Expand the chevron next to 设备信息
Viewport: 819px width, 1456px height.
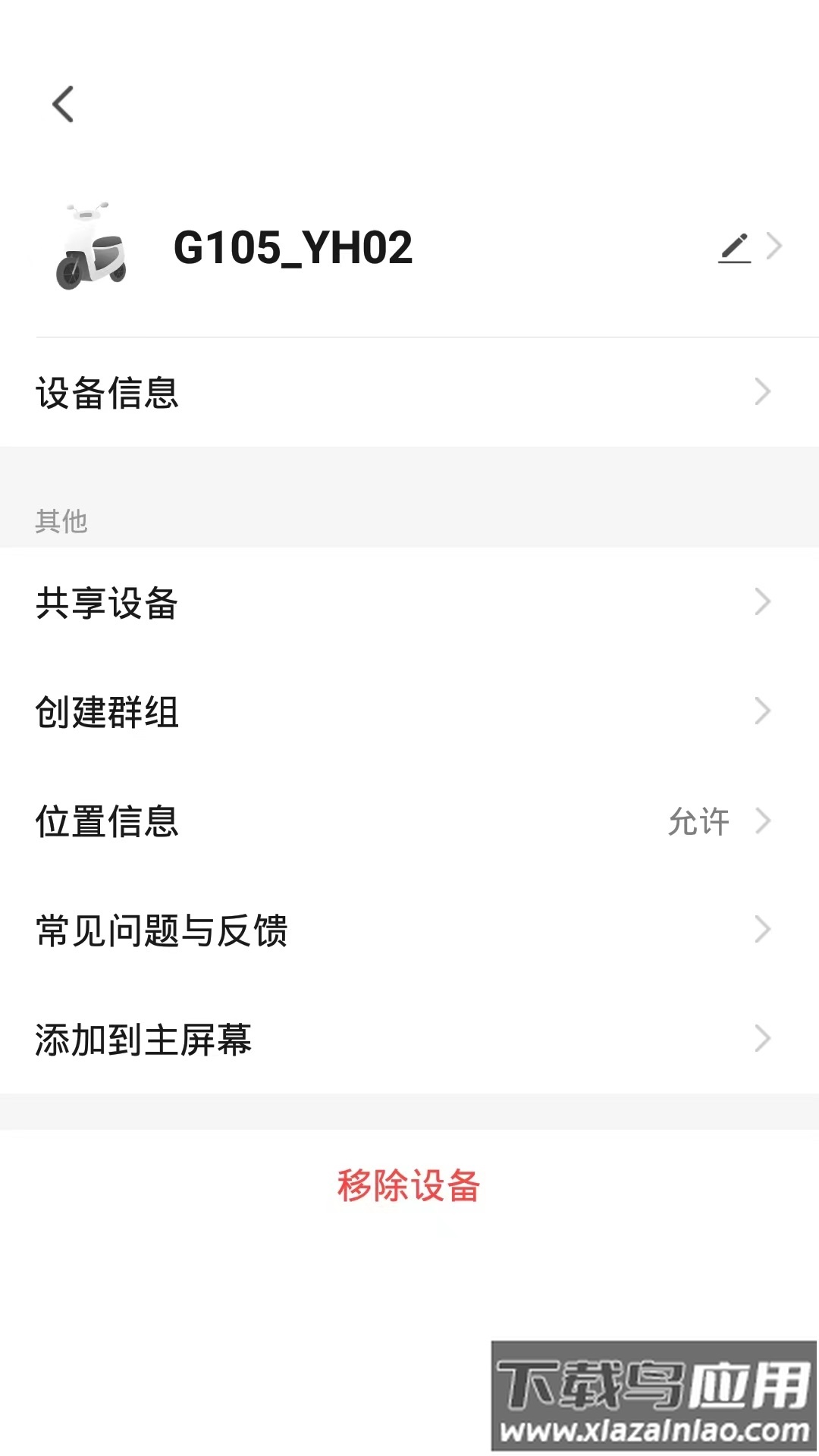click(763, 393)
